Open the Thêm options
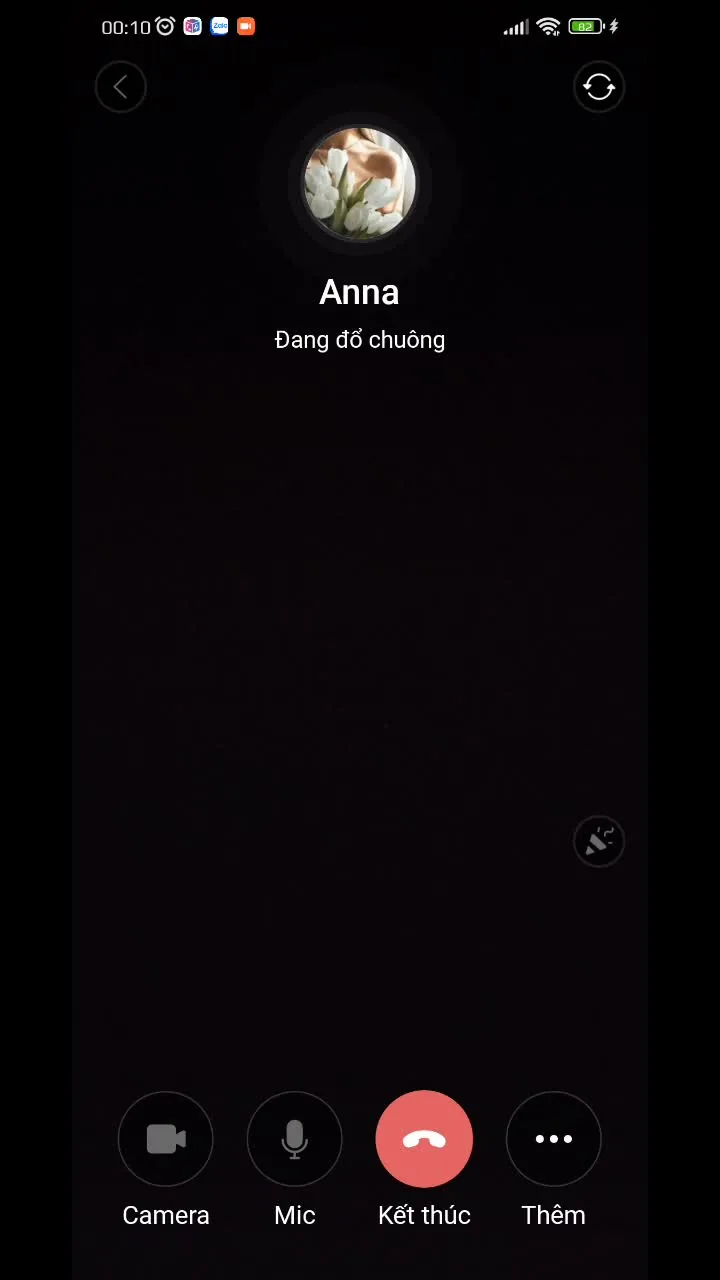720x1280 pixels. point(553,1139)
